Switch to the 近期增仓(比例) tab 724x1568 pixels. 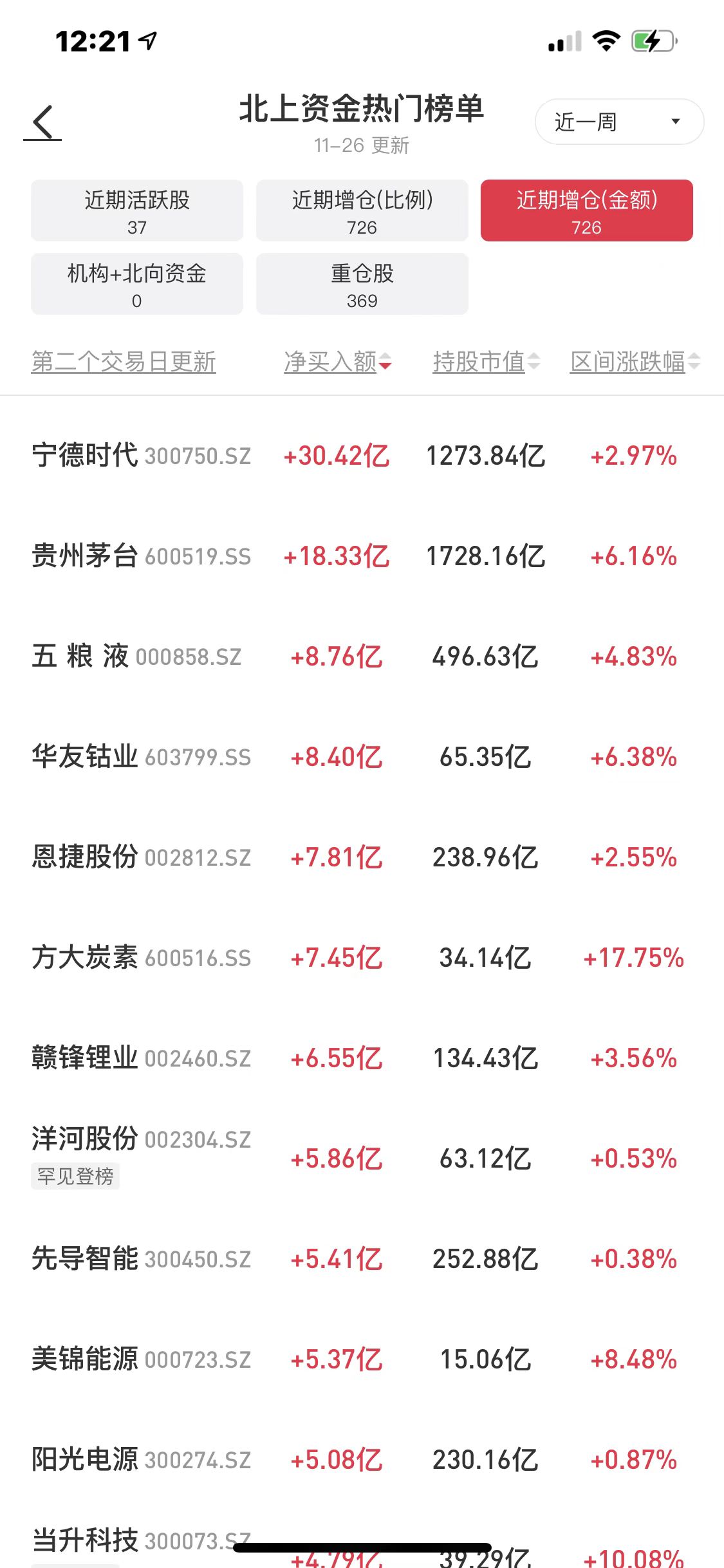coord(362,210)
